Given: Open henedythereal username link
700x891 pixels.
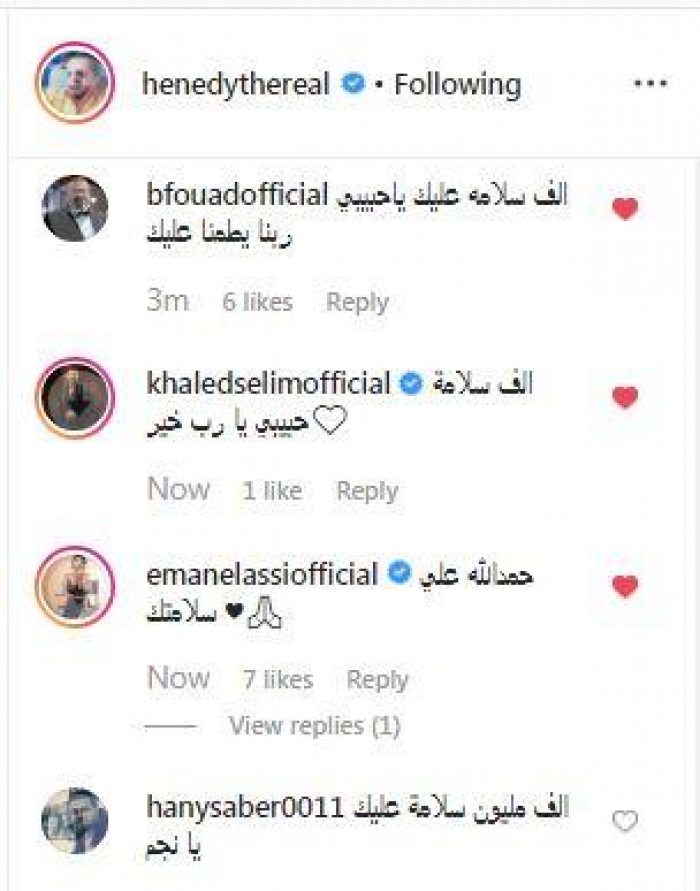Looking at the screenshot, I should [235, 84].
